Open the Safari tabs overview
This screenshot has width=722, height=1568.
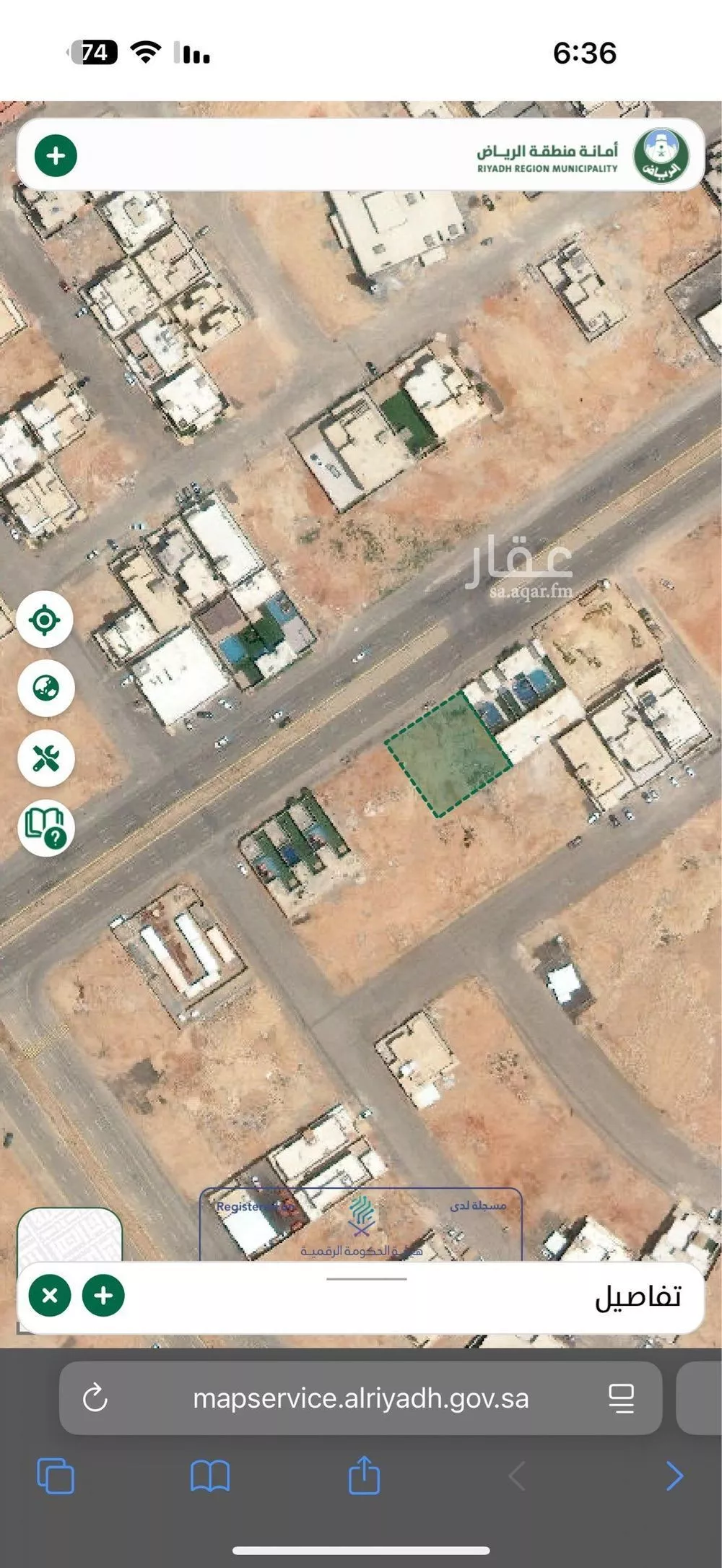pyautogui.click(x=56, y=1475)
